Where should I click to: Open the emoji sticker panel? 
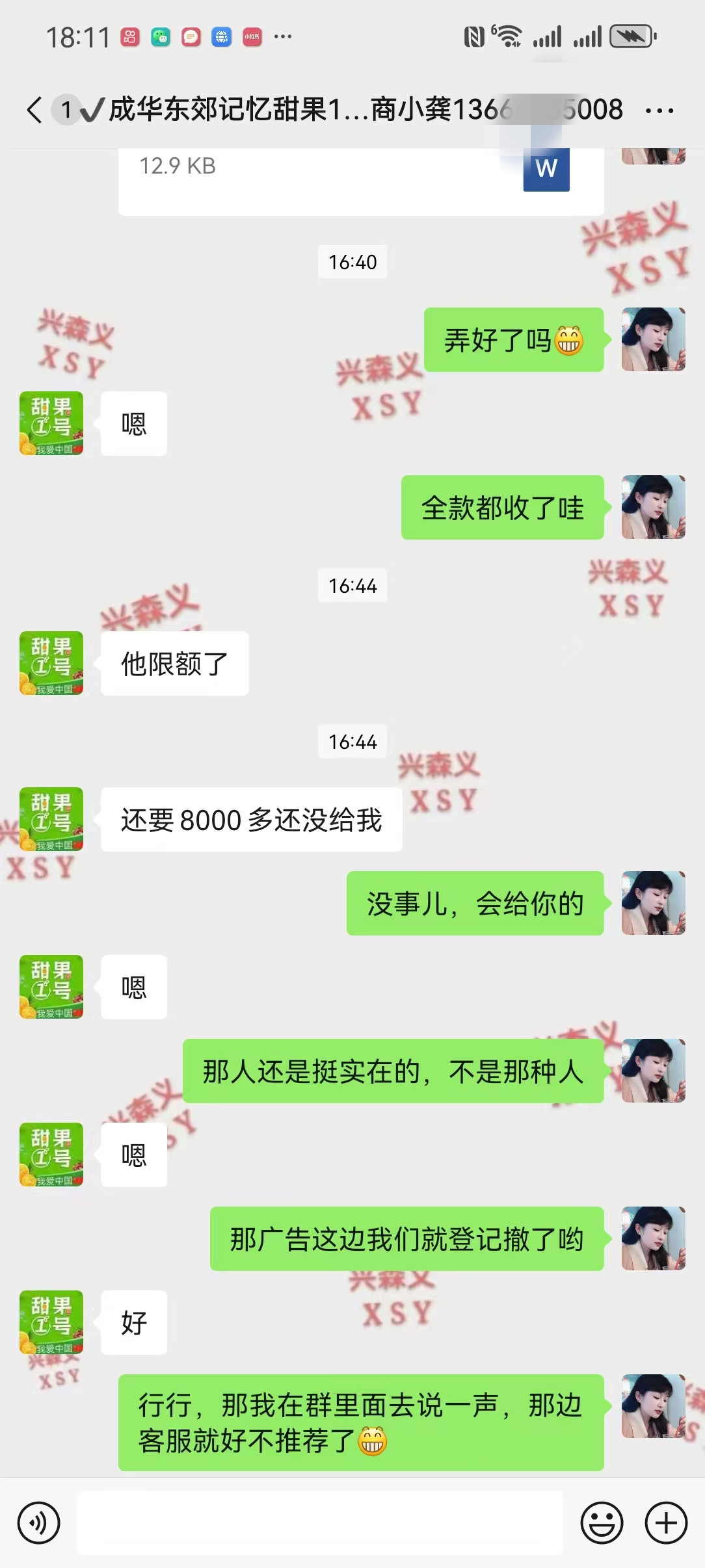602,1522
